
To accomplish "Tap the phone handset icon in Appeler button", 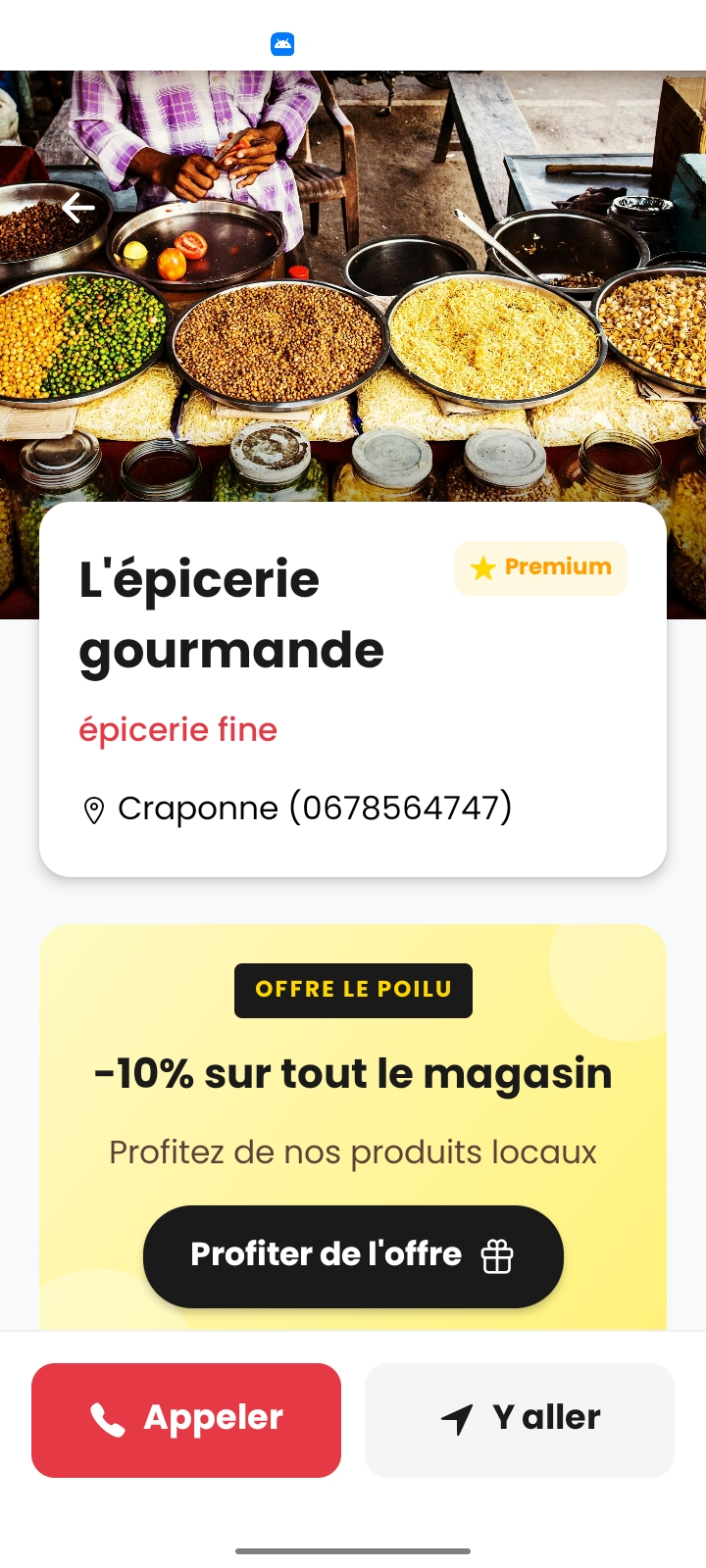I will coord(111,1418).
